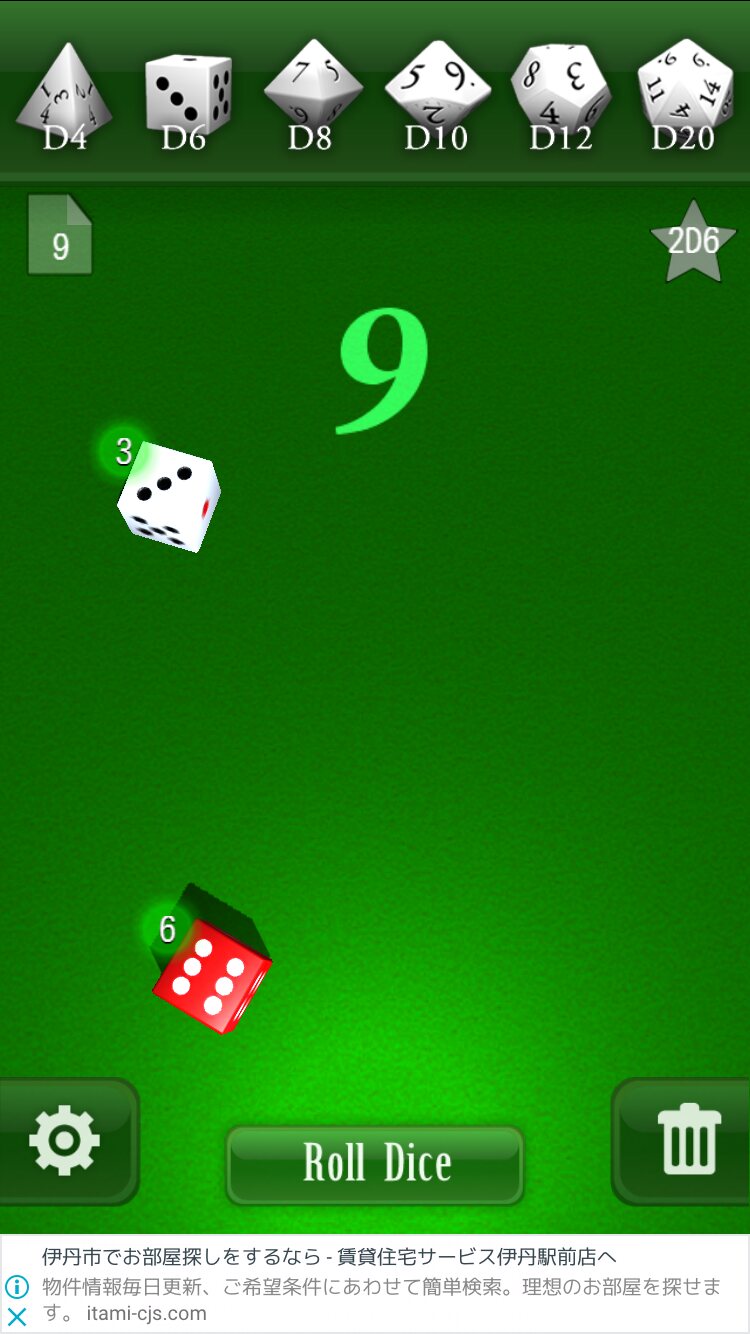Add a D6 die to the table

pos(187,96)
